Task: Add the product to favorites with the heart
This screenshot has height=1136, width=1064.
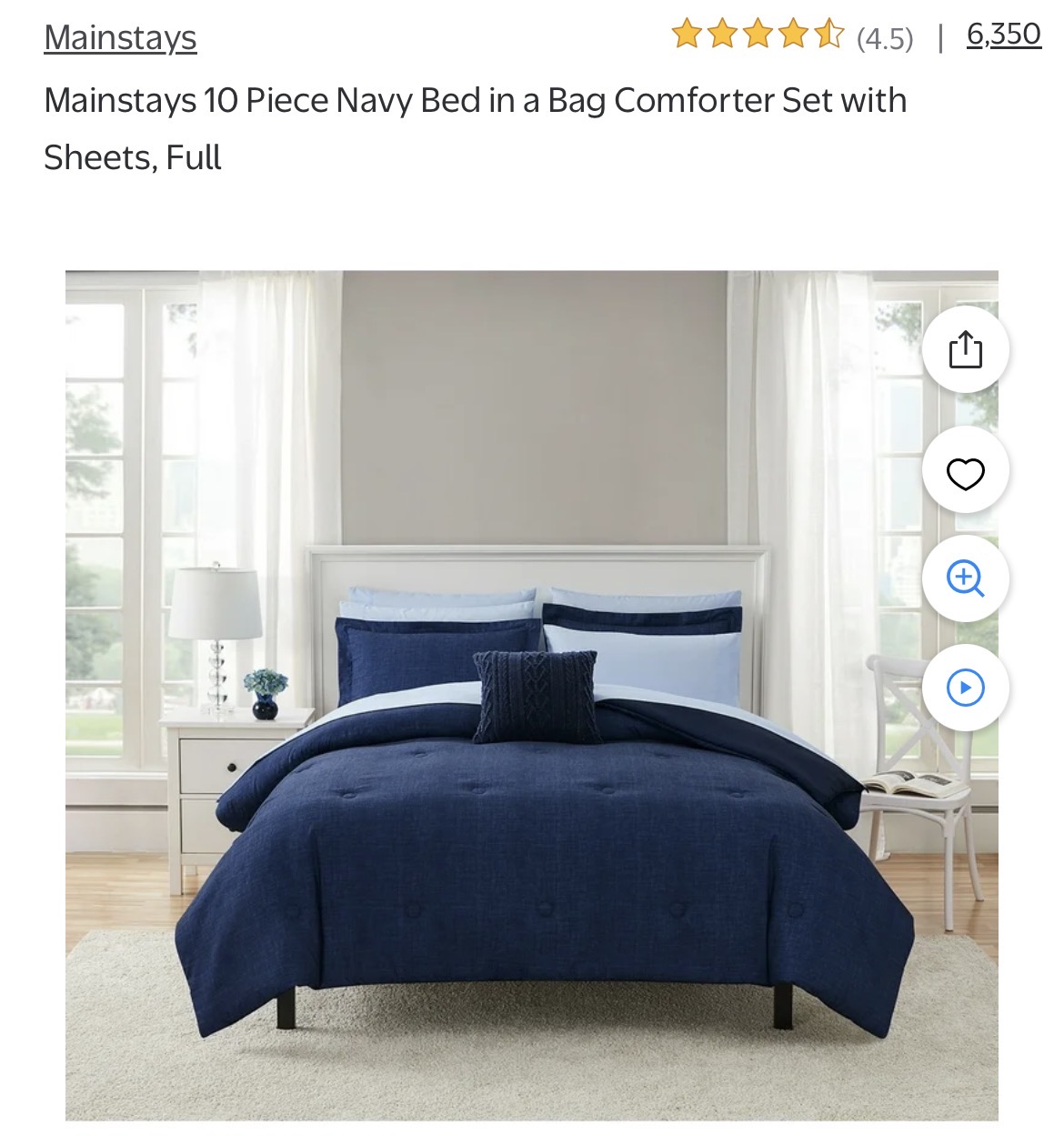Action: click(x=965, y=473)
